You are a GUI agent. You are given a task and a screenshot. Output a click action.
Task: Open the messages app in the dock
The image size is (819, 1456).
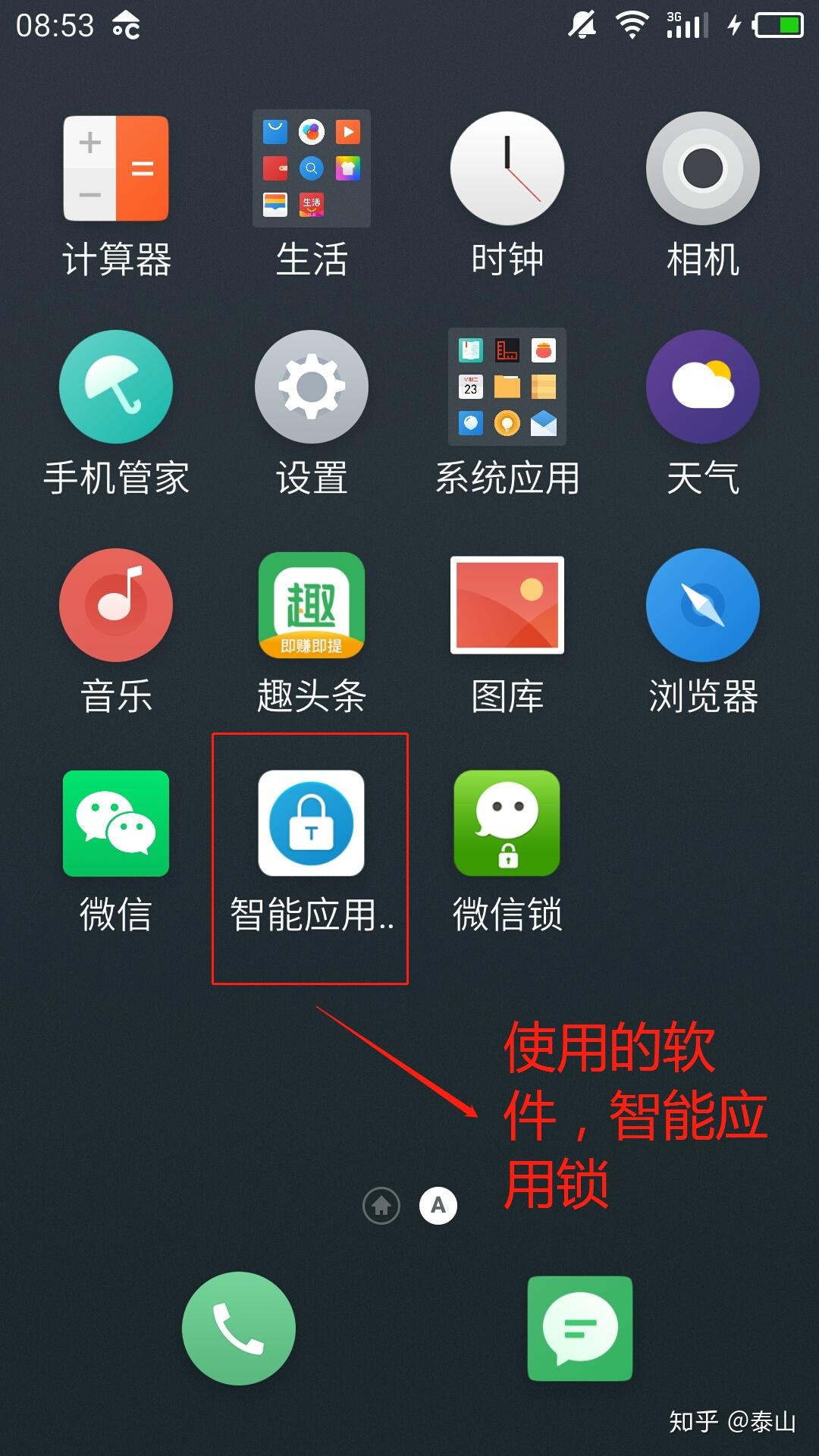580,1329
